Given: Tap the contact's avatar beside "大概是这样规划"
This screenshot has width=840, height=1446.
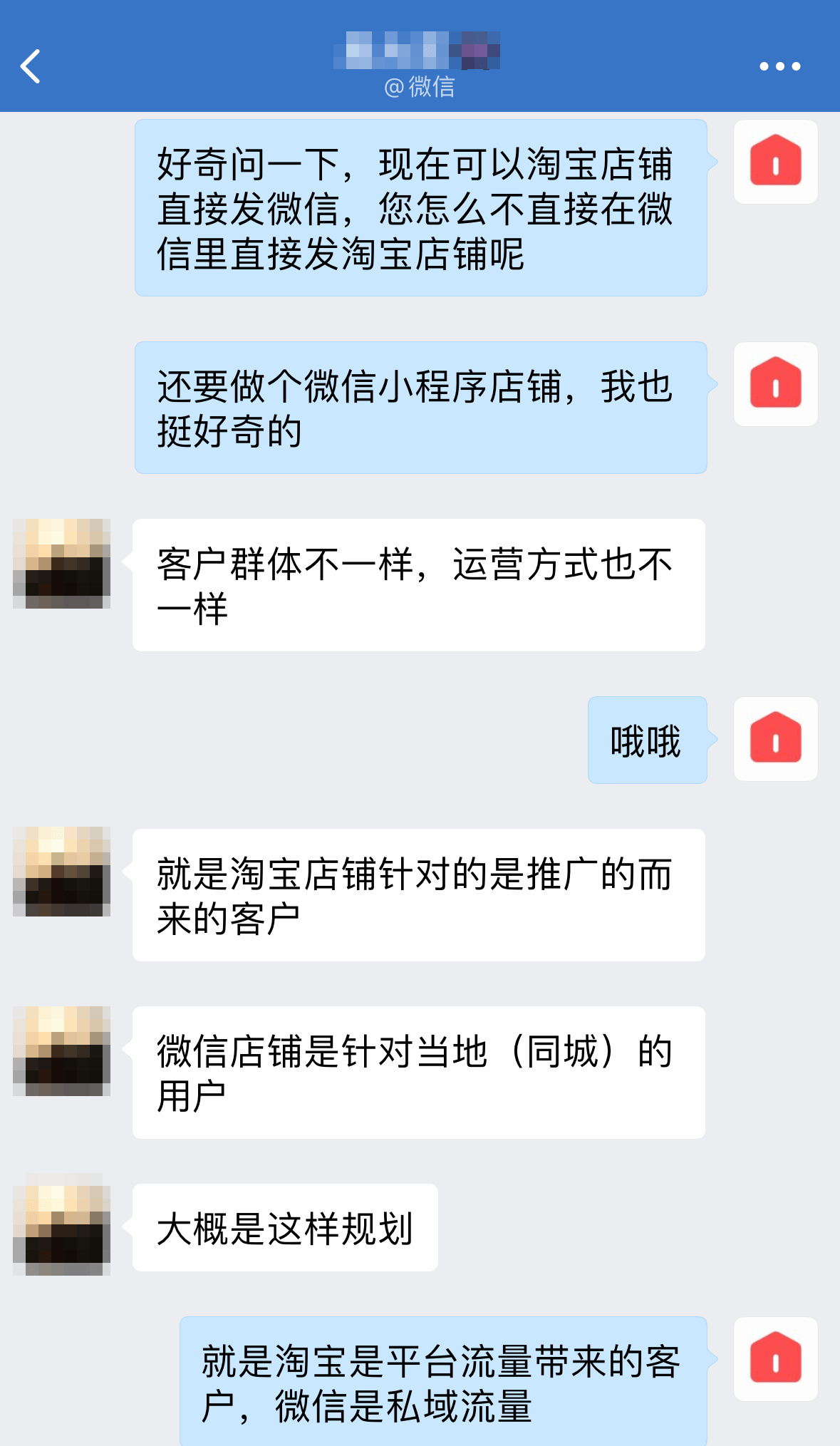Looking at the screenshot, I should click(62, 1226).
